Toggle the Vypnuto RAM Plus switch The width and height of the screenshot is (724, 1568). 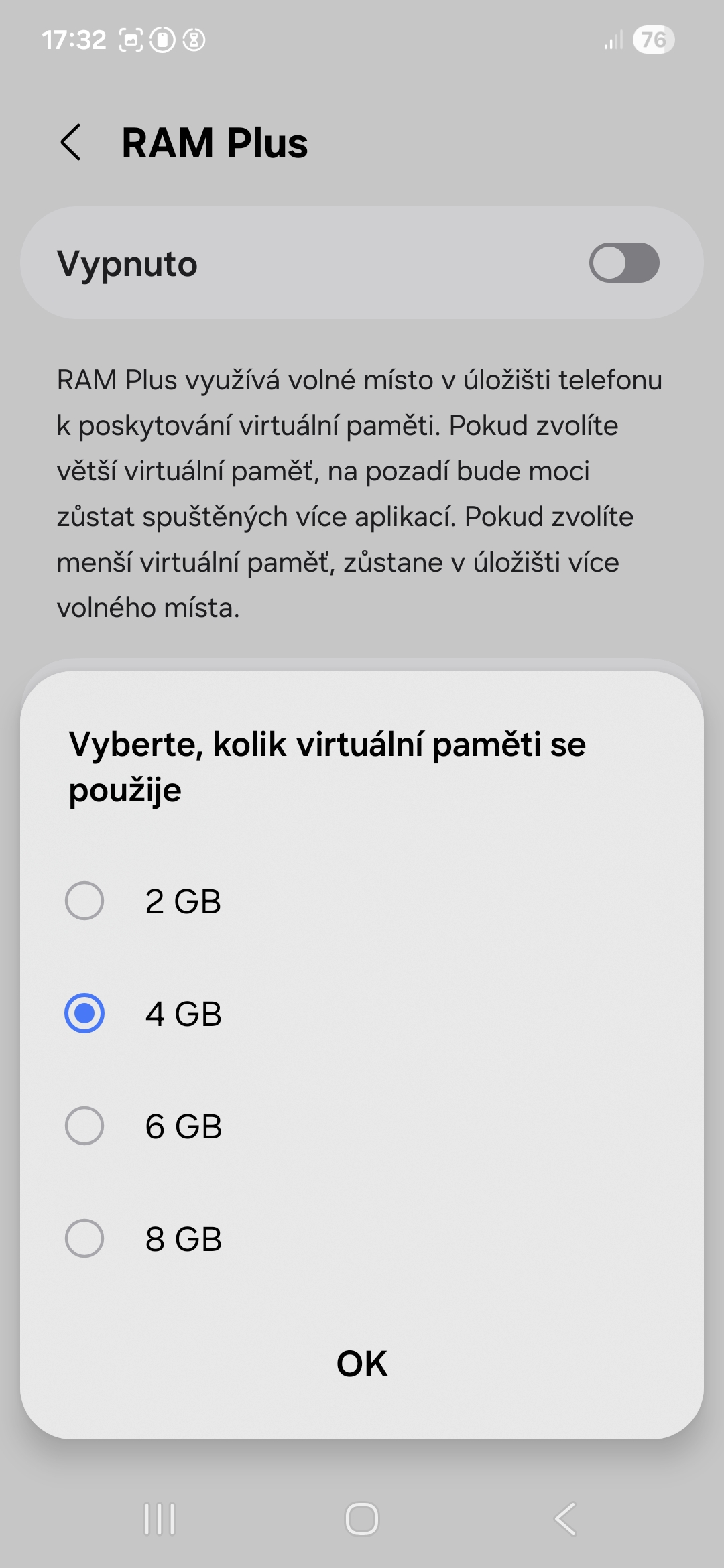[x=623, y=263]
